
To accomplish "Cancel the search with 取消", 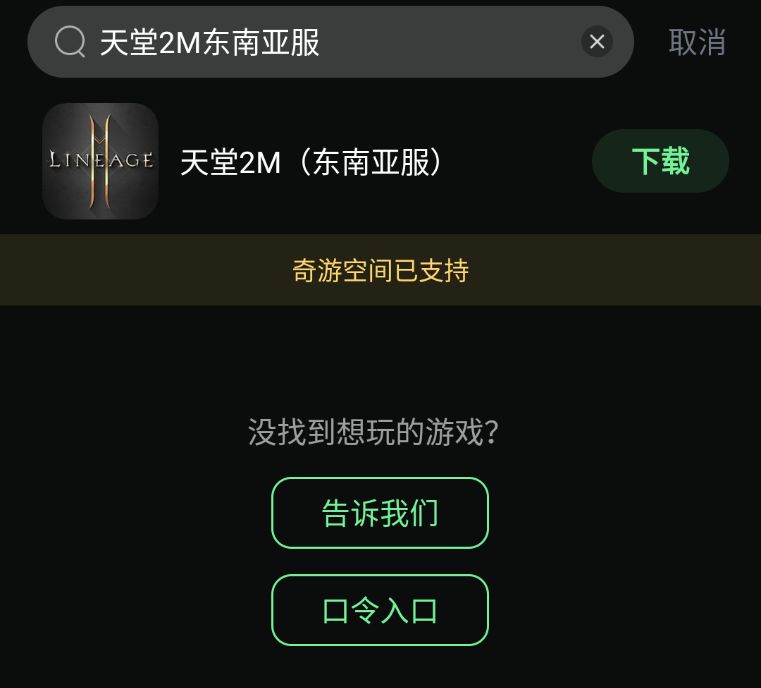I will [697, 42].
